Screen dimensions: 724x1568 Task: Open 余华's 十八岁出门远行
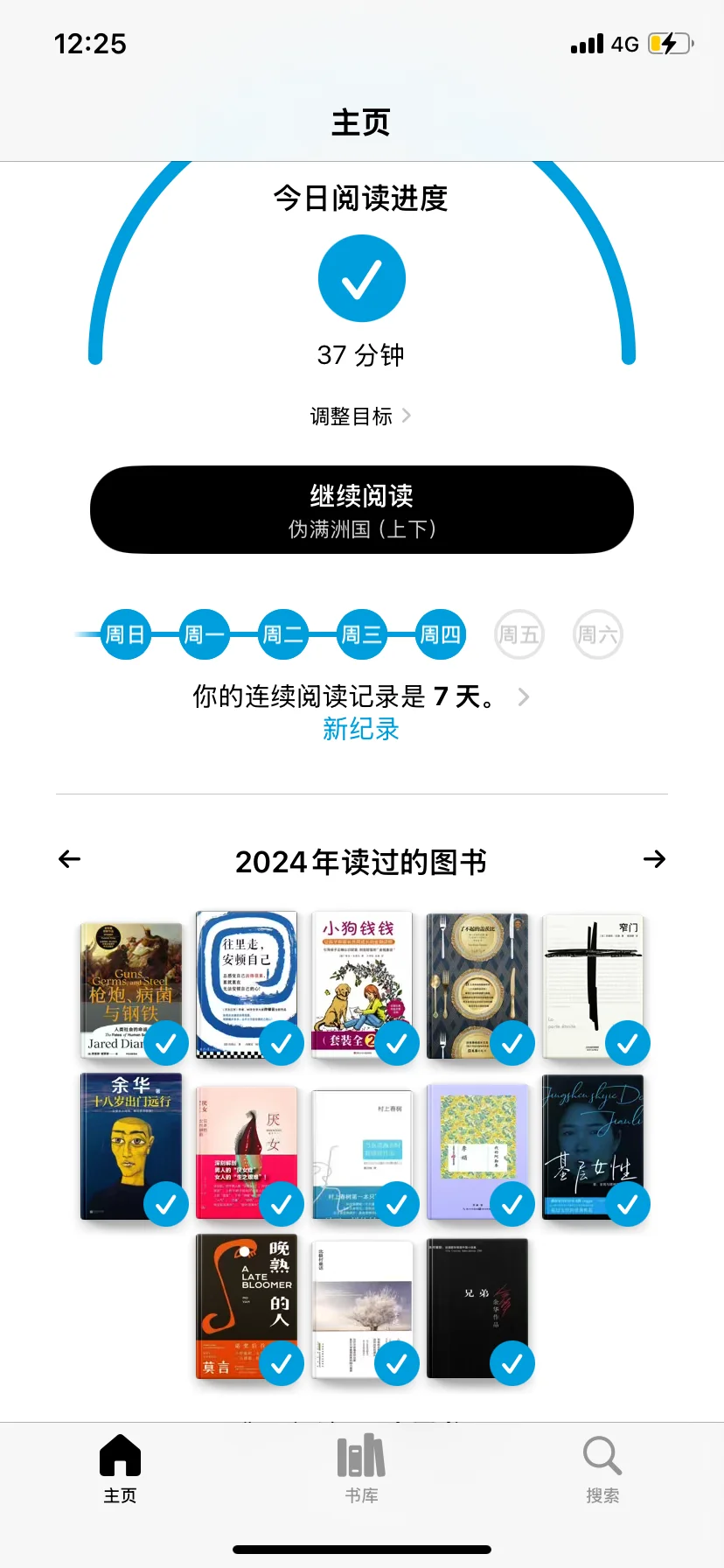tap(131, 1146)
